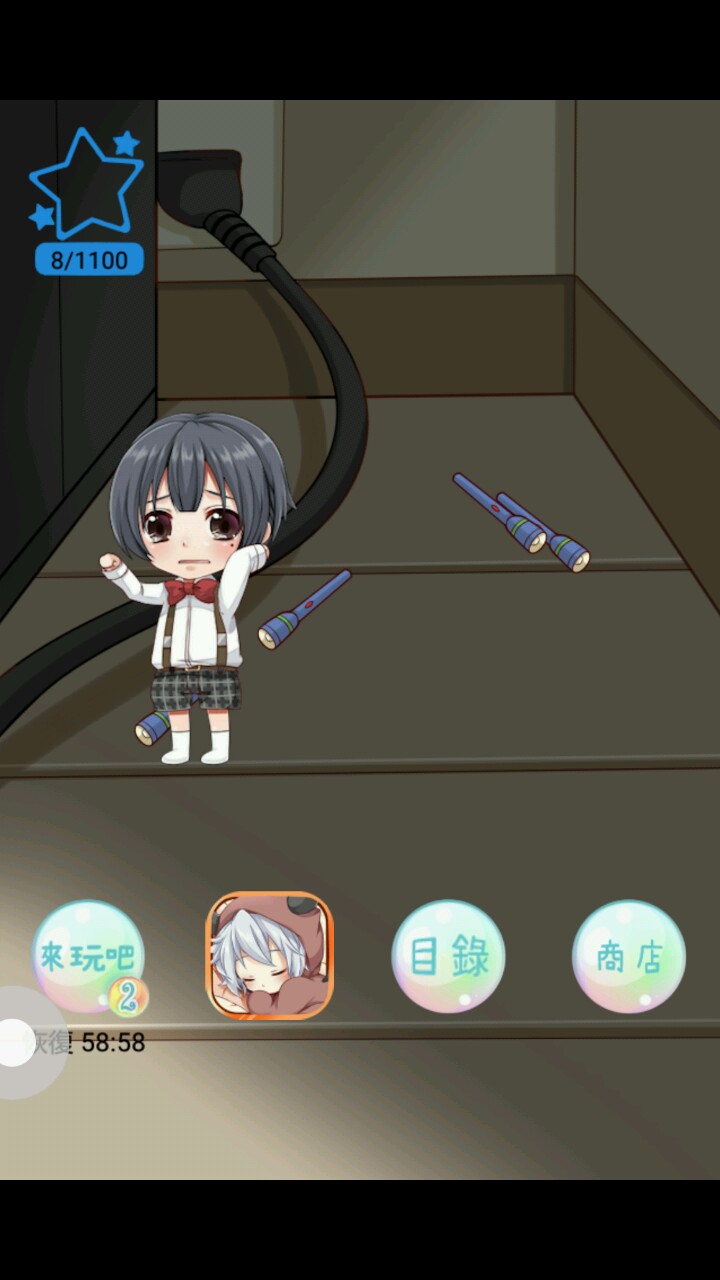
Task: Open the sleeping character app icon
Action: [269, 955]
